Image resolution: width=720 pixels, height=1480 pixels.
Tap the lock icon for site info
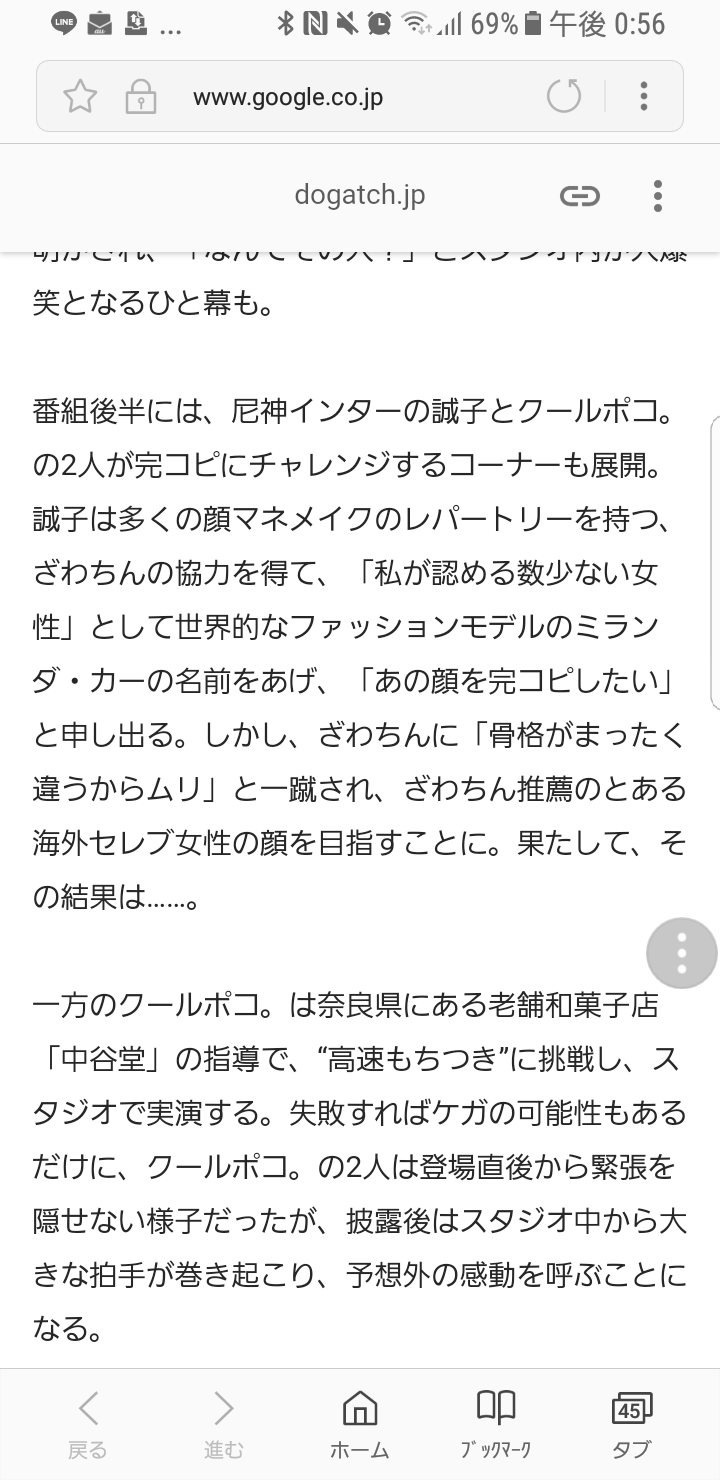[x=141, y=97]
